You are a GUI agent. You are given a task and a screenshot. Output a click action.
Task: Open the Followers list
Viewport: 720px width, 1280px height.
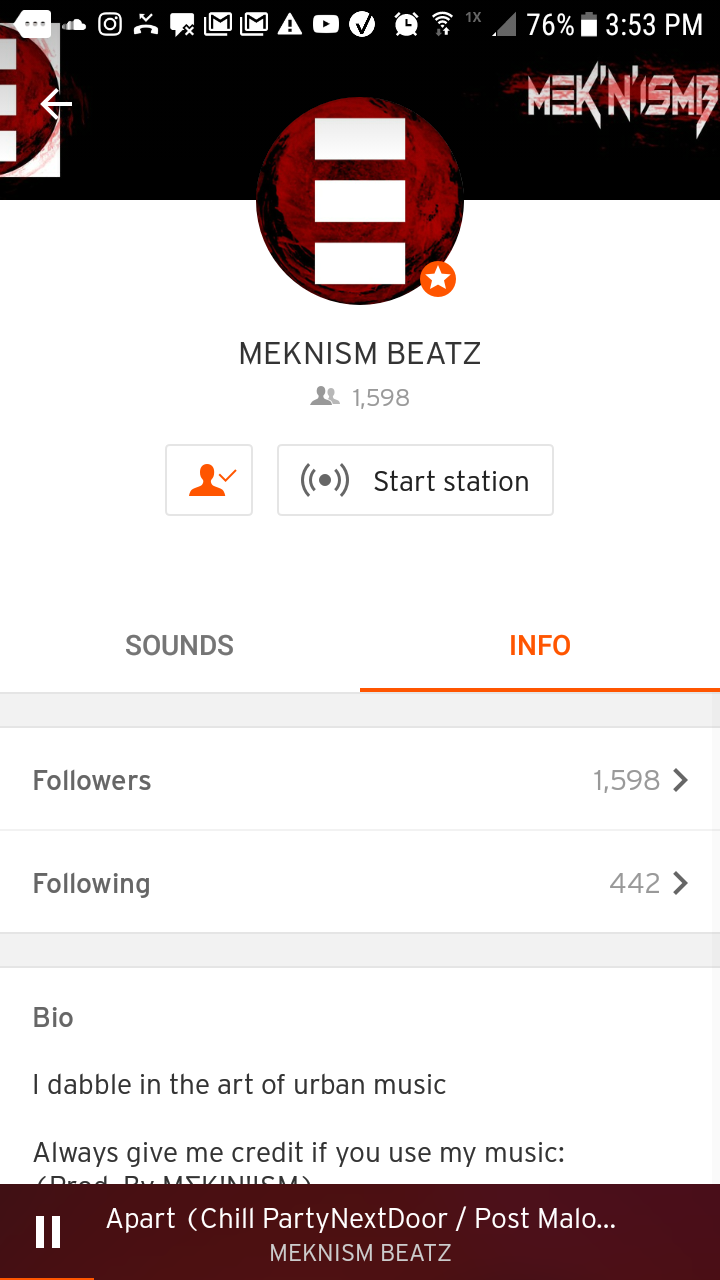(x=360, y=780)
